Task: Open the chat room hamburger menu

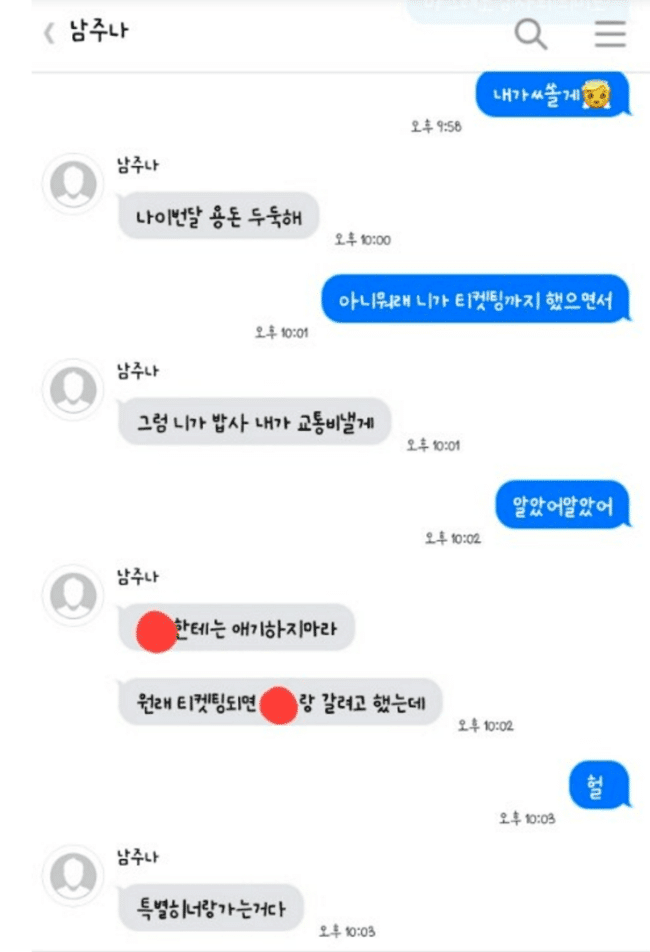Action: 610,35
